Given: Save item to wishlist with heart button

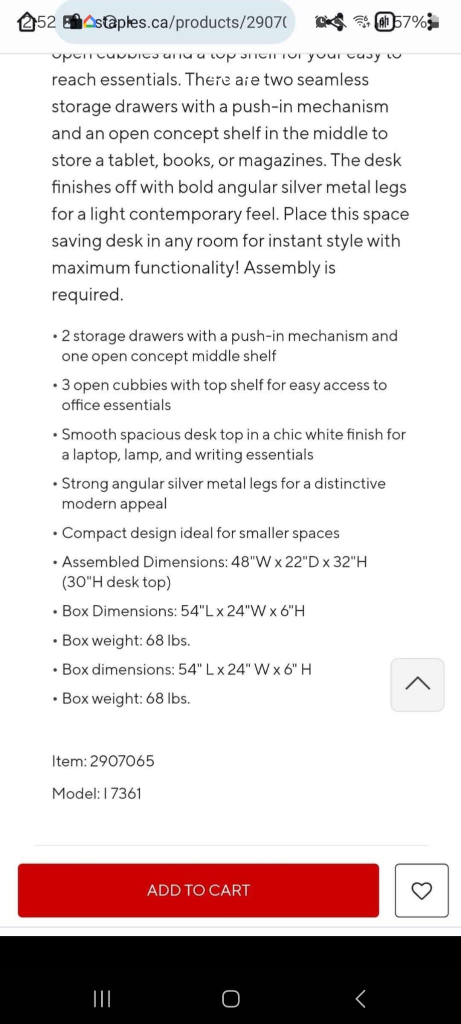Looking at the screenshot, I should pyautogui.click(x=421, y=890).
